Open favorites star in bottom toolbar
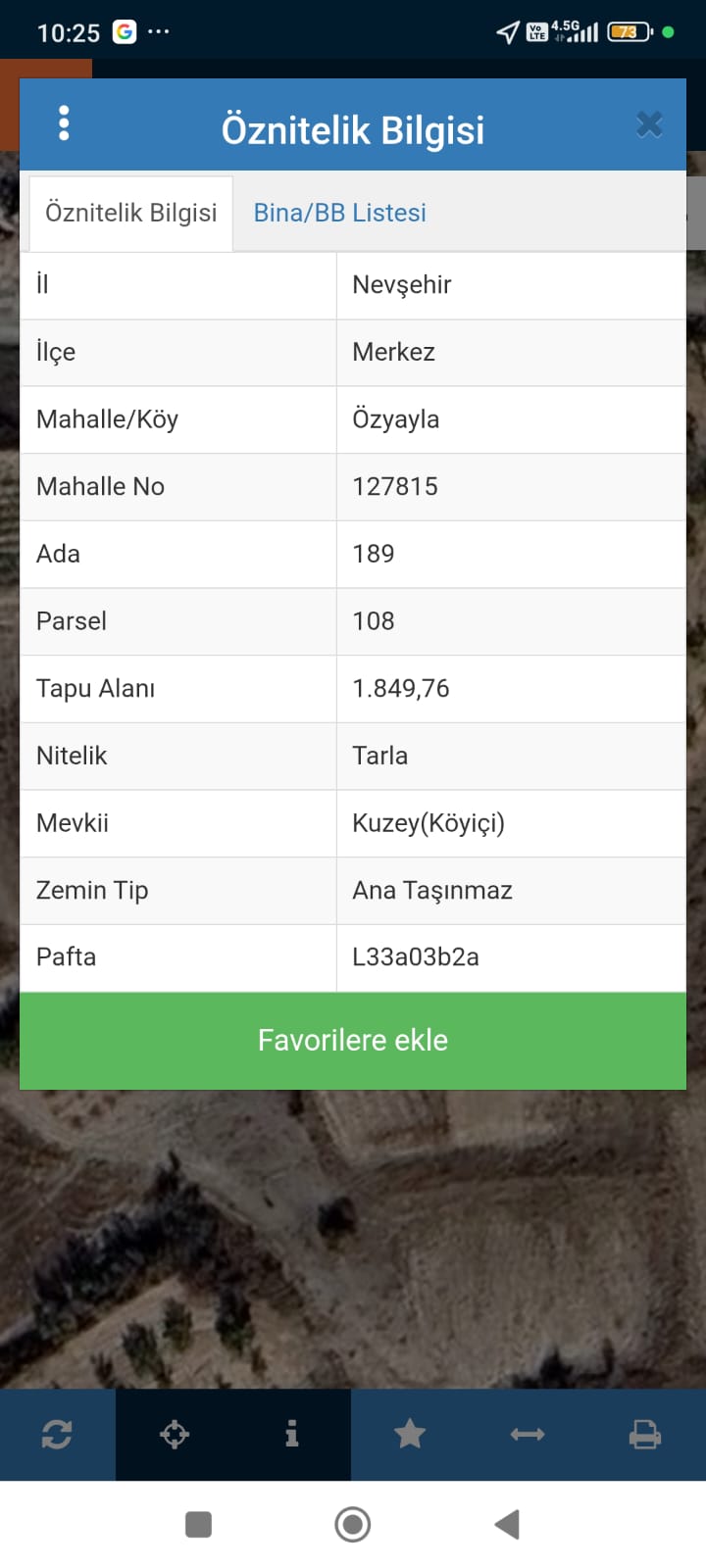This screenshot has width=706, height=1568. [410, 1435]
